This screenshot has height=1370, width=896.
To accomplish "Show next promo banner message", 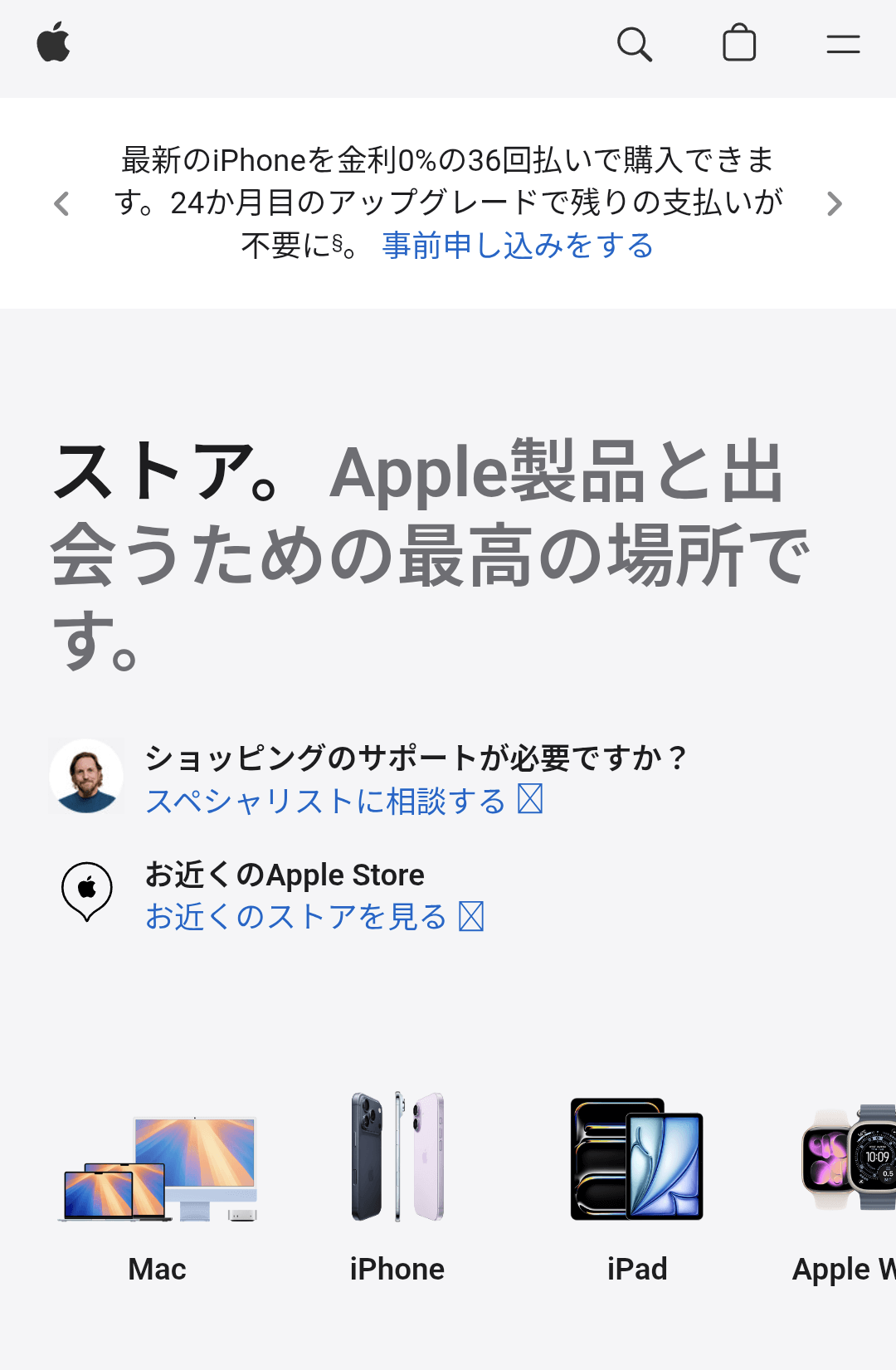I will click(x=835, y=203).
